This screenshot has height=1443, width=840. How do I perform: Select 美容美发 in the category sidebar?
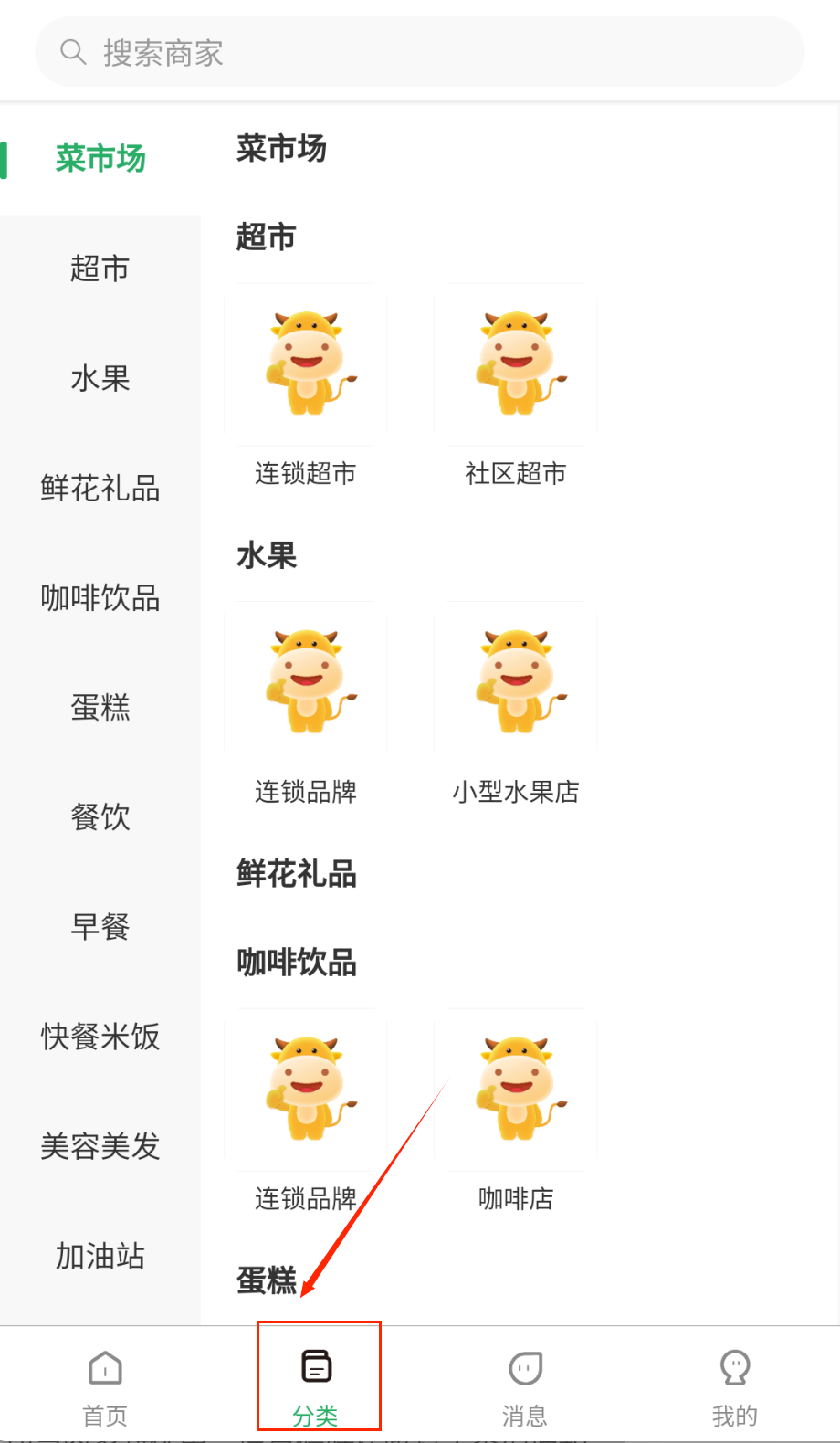pyautogui.click(x=100, y=1146)
